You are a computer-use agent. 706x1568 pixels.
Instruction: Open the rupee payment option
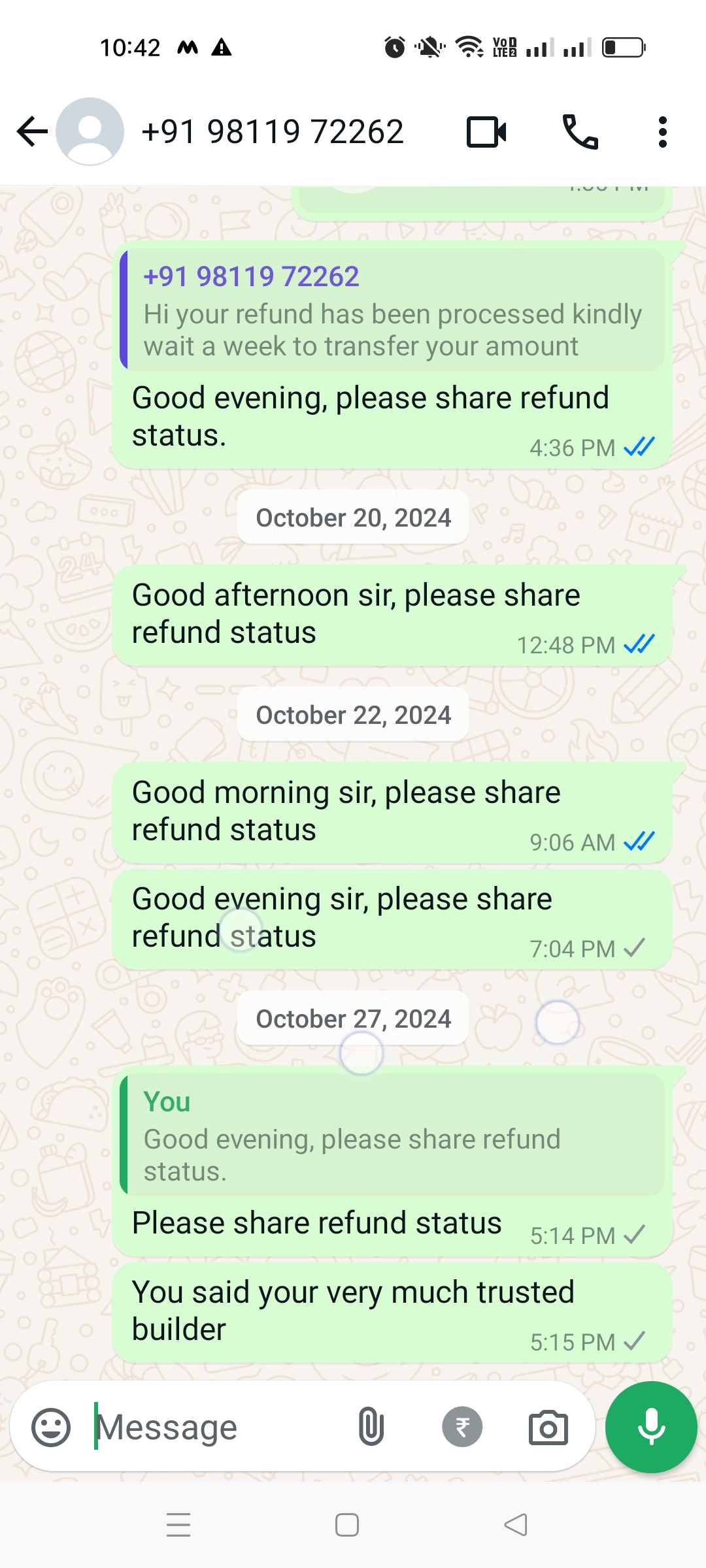pyautogui.click(x=462, y=1427)
